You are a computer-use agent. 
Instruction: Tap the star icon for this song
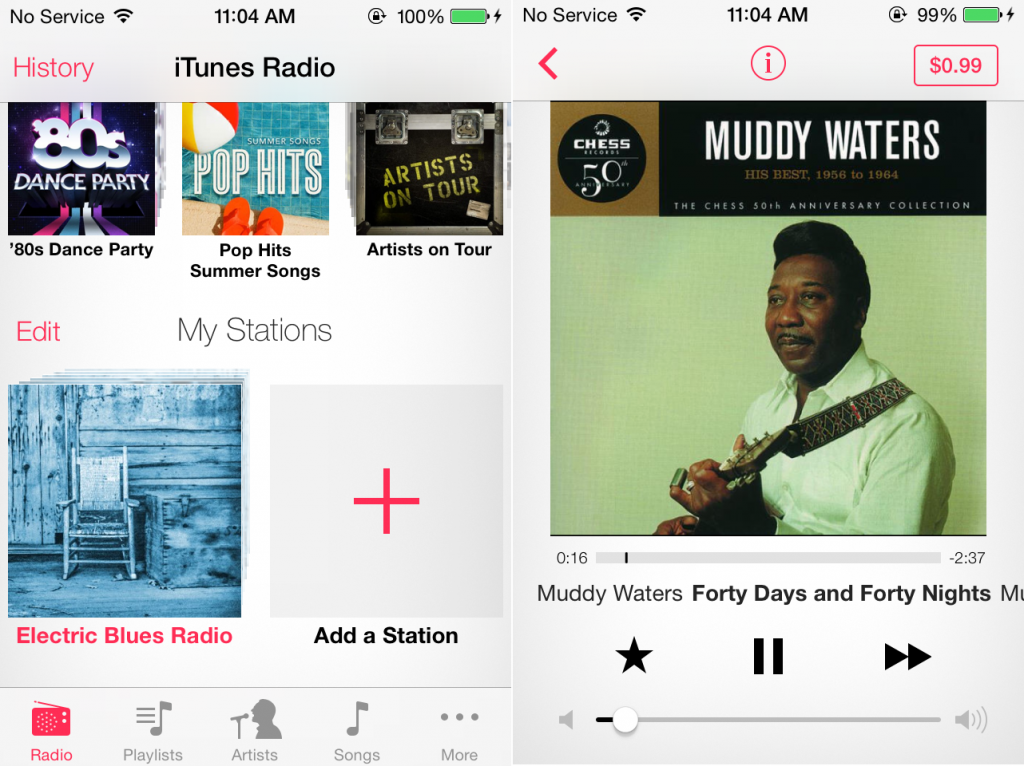[x=633, y=657]
